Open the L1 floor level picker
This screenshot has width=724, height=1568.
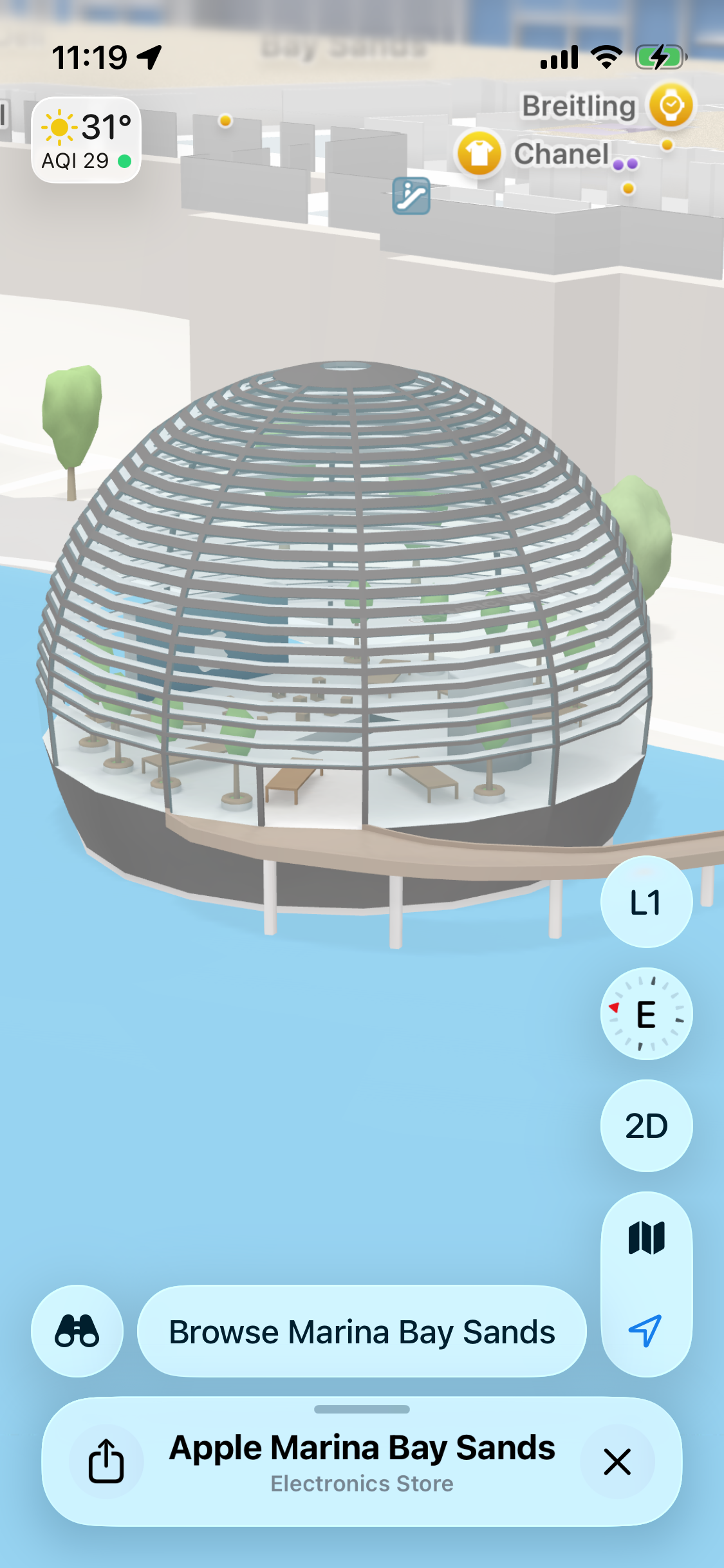pyautogui.click(x=646, y=902)
